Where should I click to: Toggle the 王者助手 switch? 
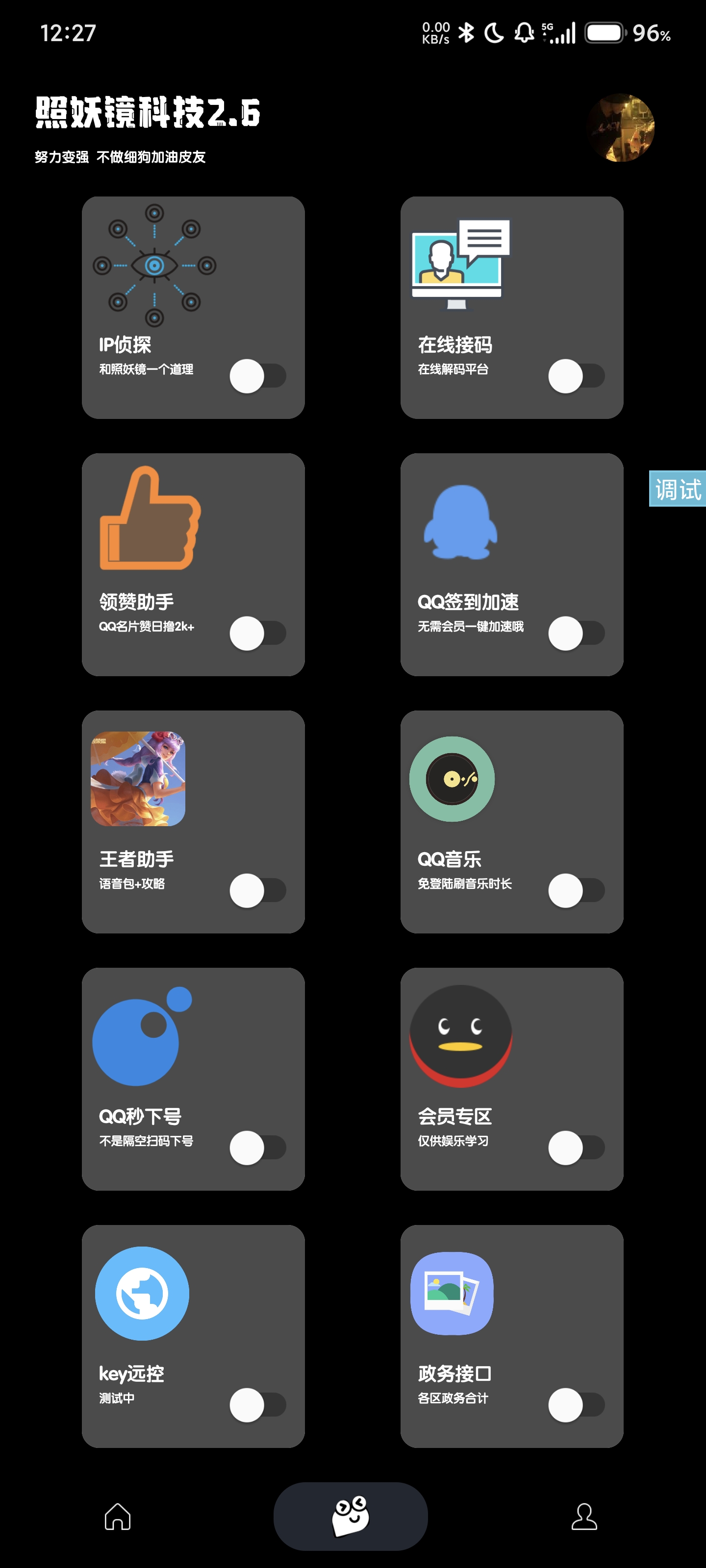(258, 890)
